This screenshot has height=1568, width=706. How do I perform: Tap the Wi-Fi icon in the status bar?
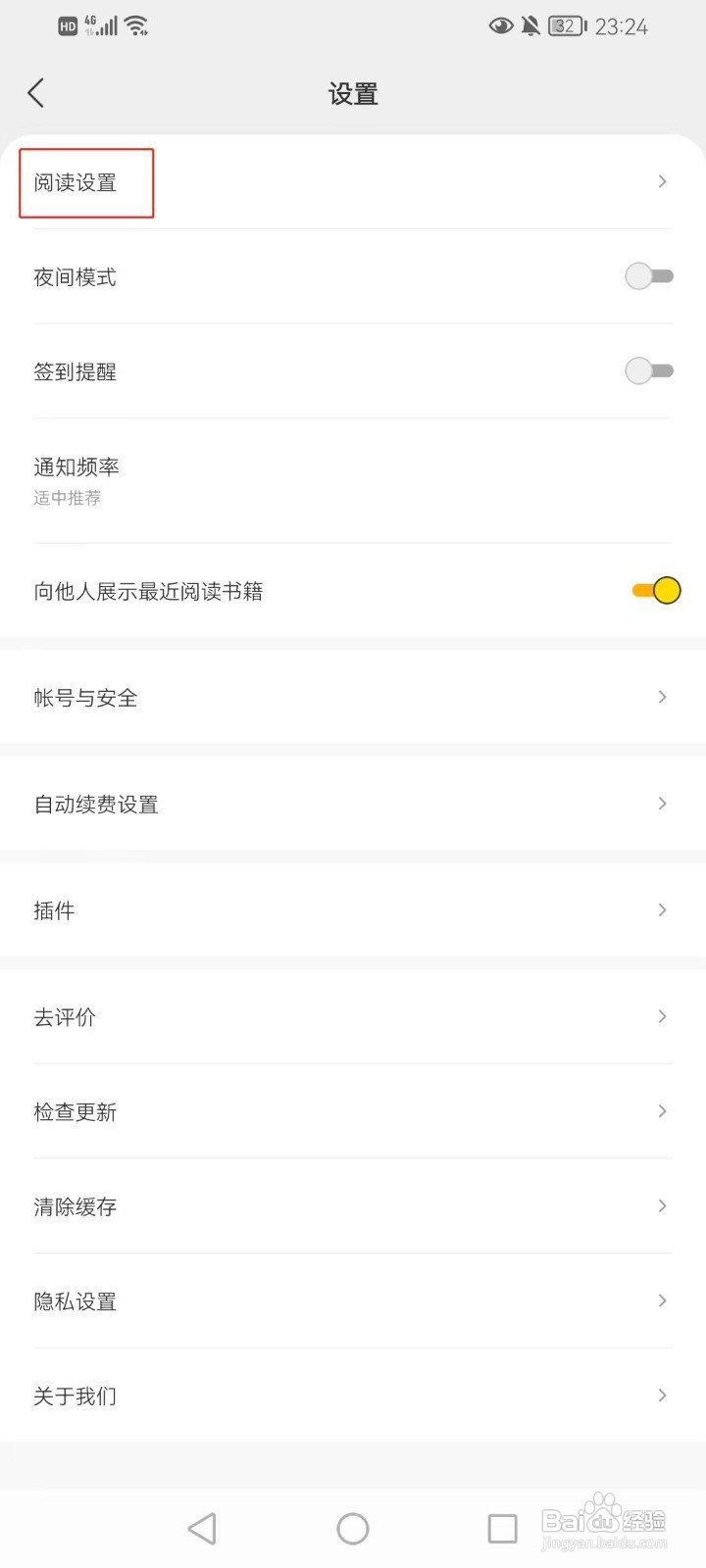(138, 24)
